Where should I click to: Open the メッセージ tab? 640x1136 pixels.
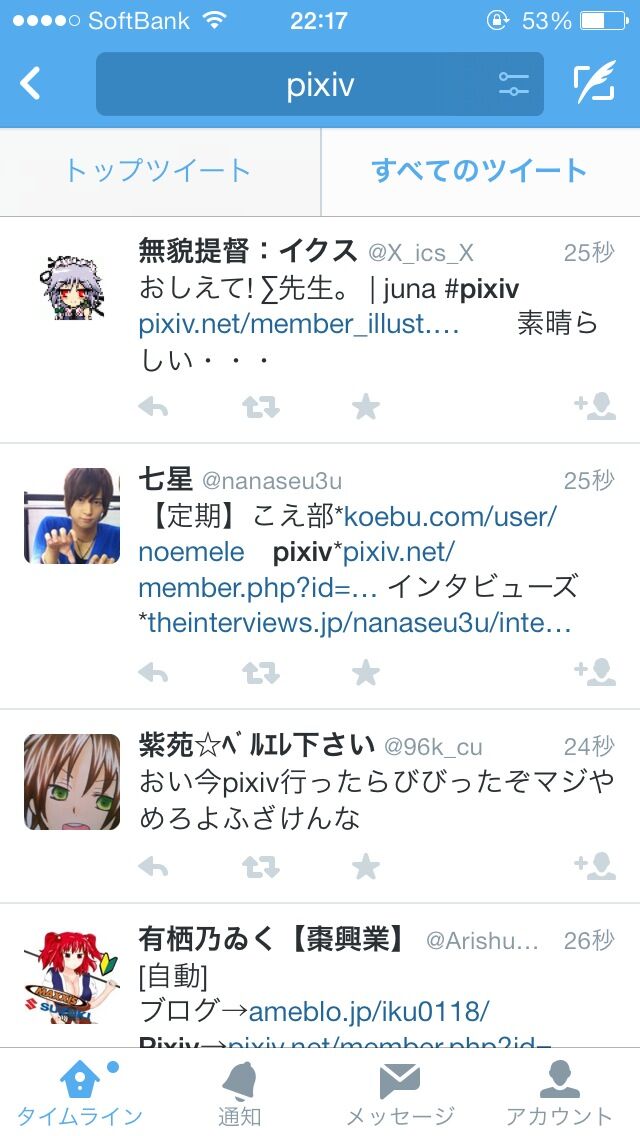coord(399,1092)
